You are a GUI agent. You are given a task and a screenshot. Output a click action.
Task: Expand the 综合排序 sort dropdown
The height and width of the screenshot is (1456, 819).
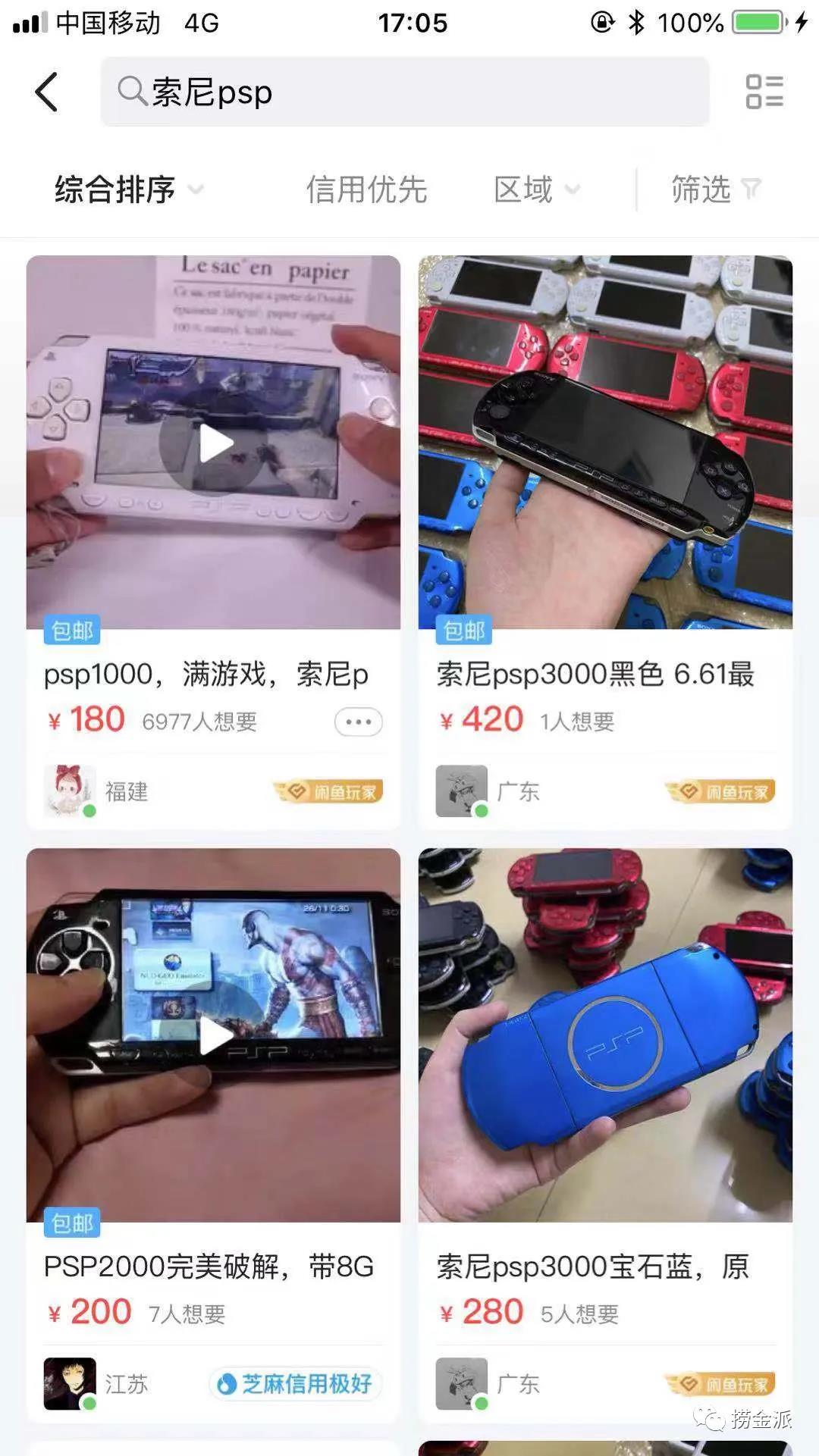point(129,189)
